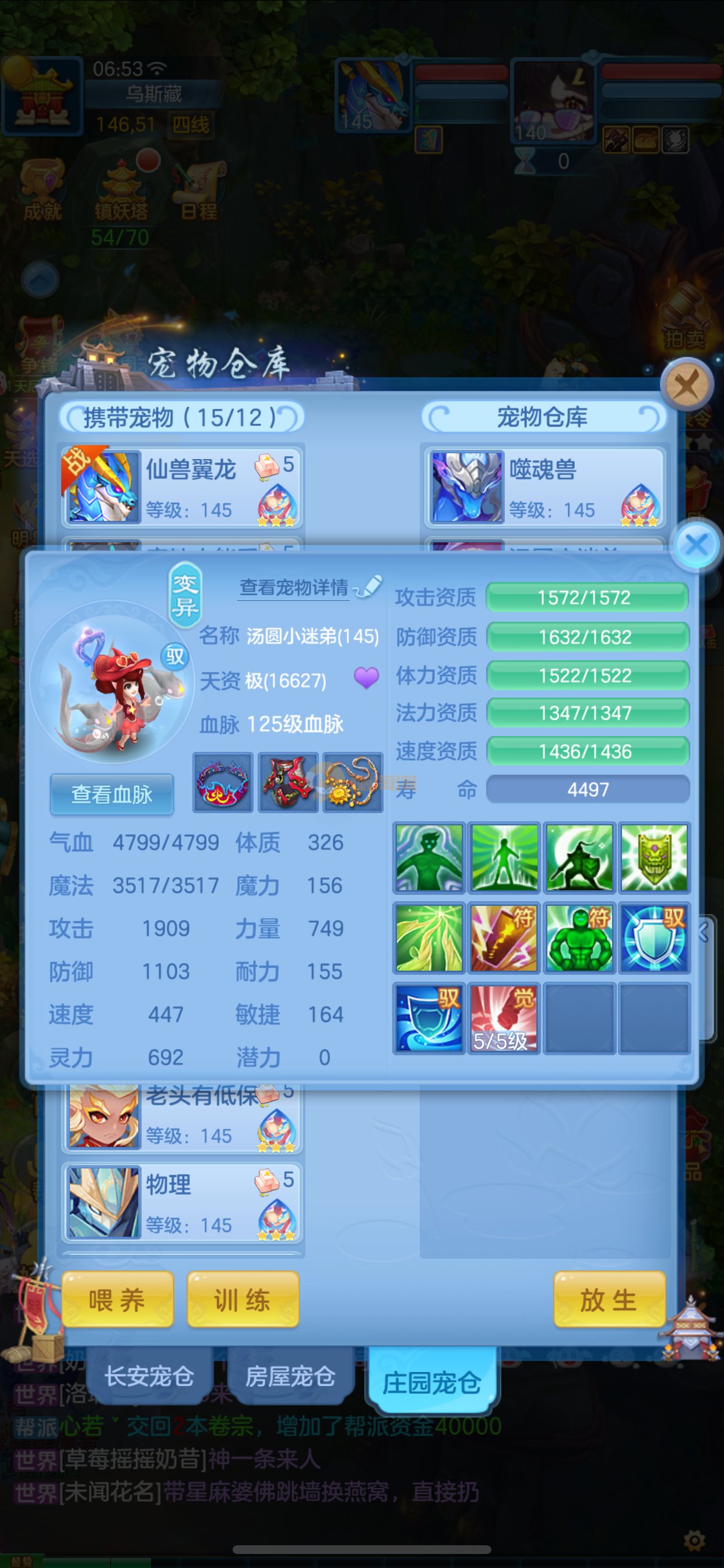Screen dimensions: 724x1568
Task: Tap the 放生 button
Action: 609,1300
